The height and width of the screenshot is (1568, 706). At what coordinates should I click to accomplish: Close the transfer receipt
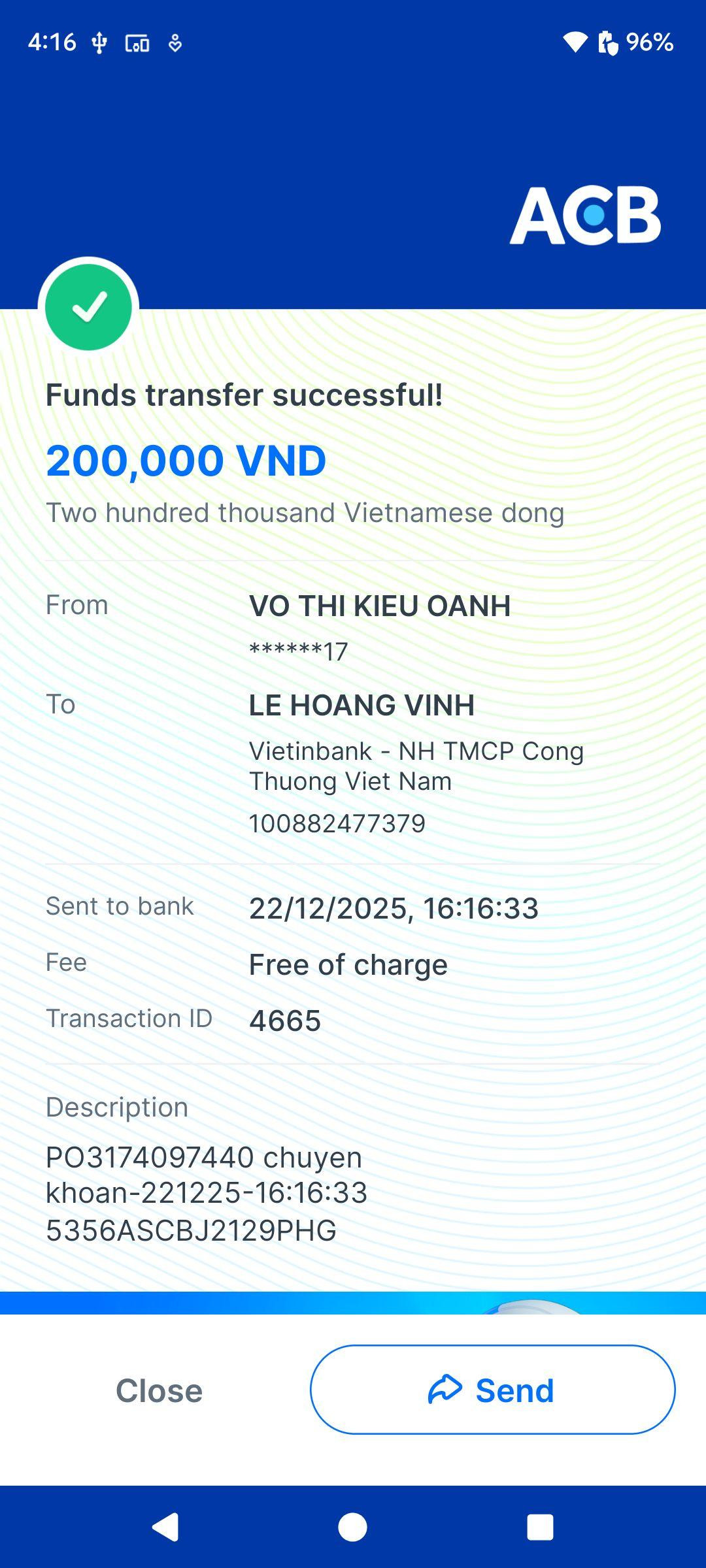coord(159,1390)
